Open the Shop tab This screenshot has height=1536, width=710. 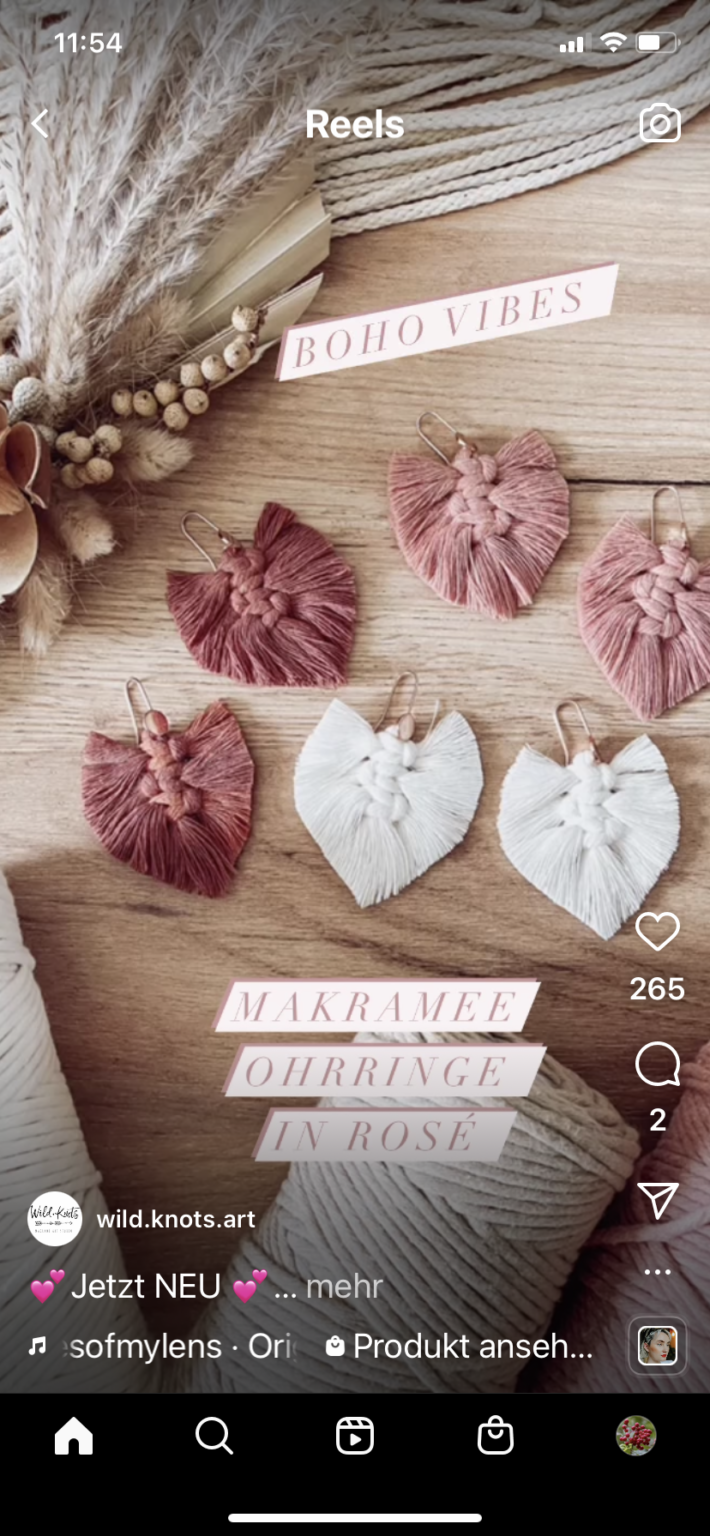[495, 1436]
